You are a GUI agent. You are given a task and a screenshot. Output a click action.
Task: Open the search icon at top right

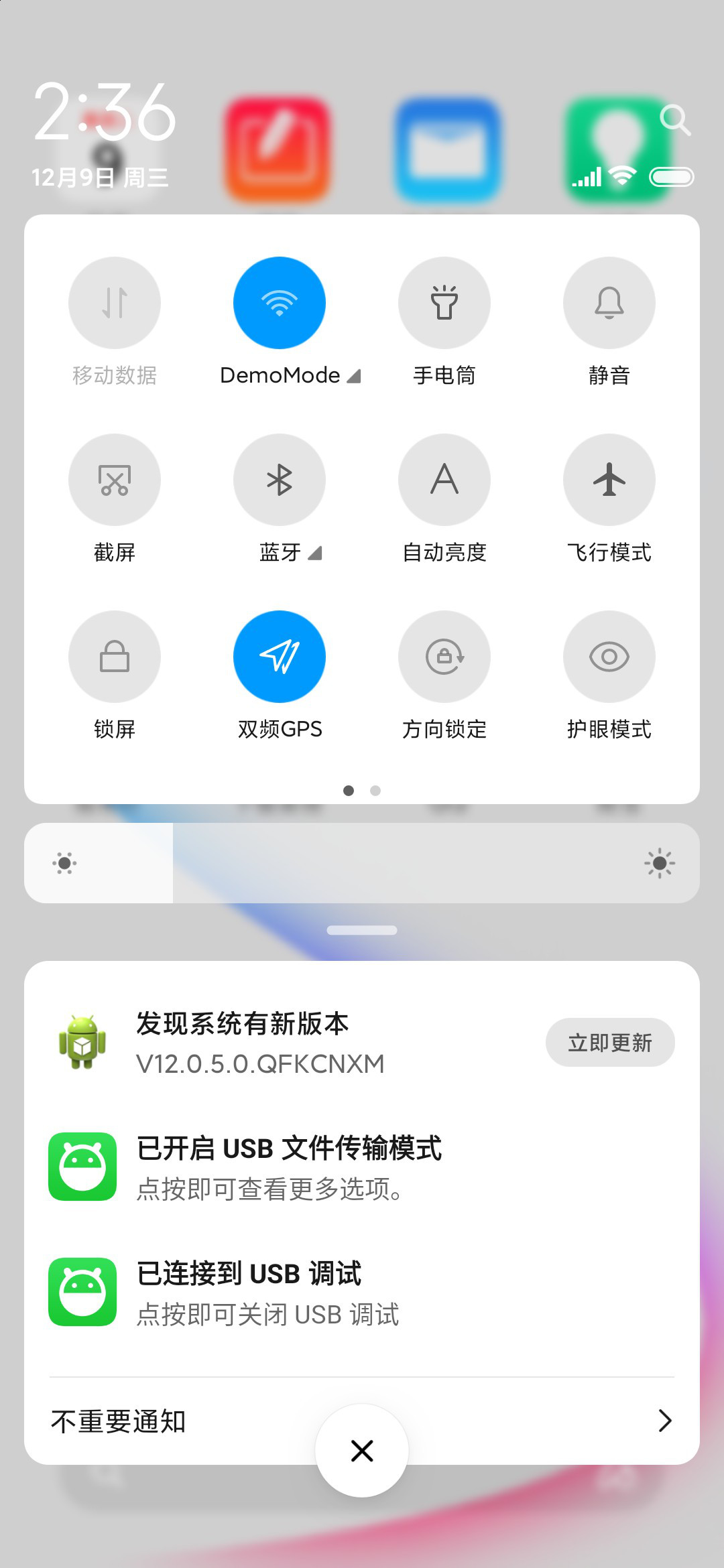pos(675,120)
